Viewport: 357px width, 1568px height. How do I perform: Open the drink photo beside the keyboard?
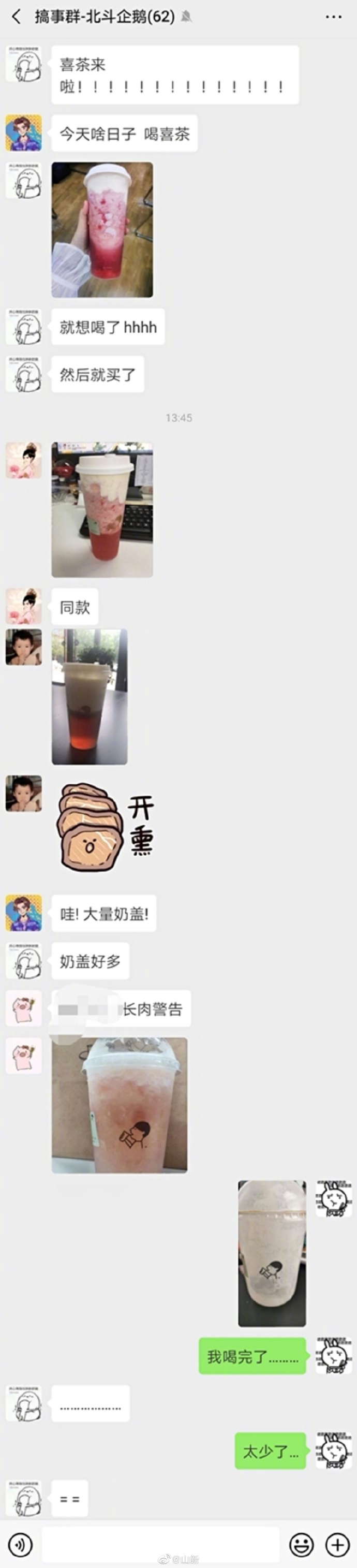[102, 509]
